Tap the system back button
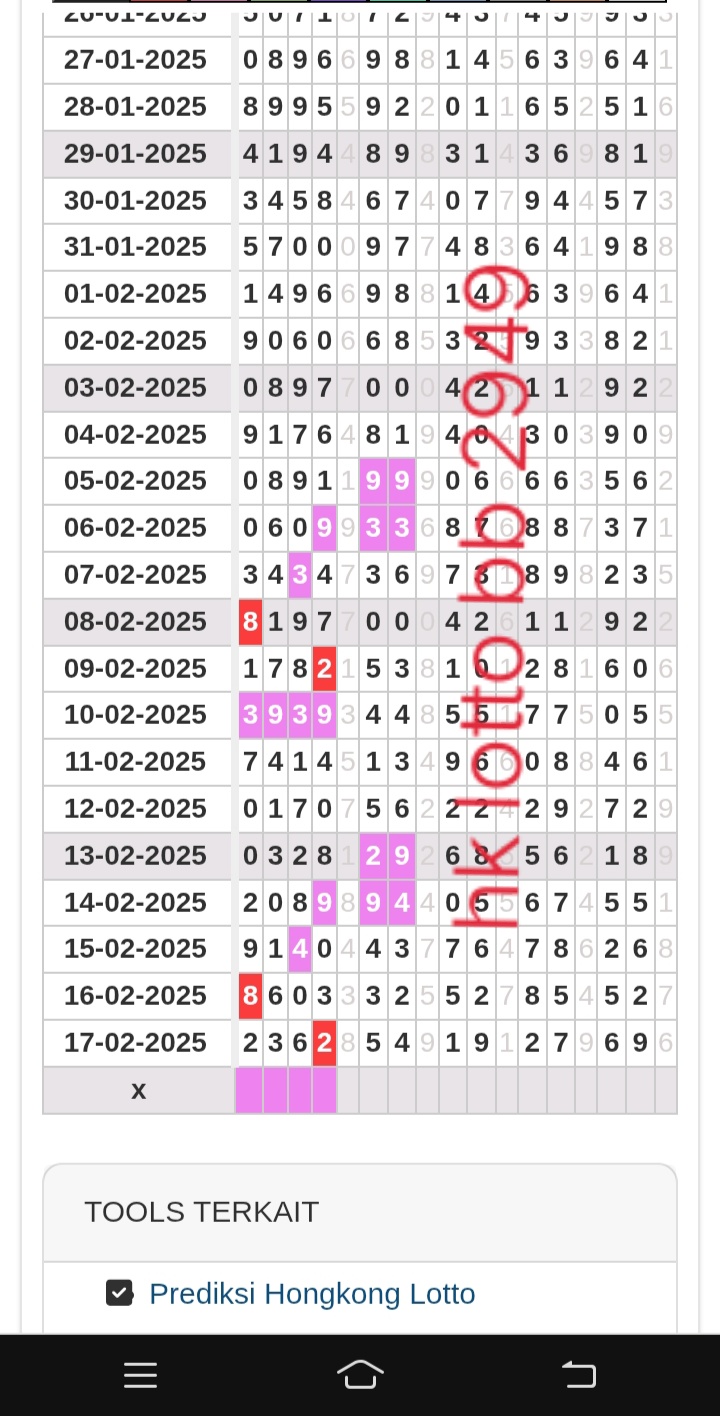Viewport: 720px width, 1416px height. pyautogui.click(x=580, y=1375)
